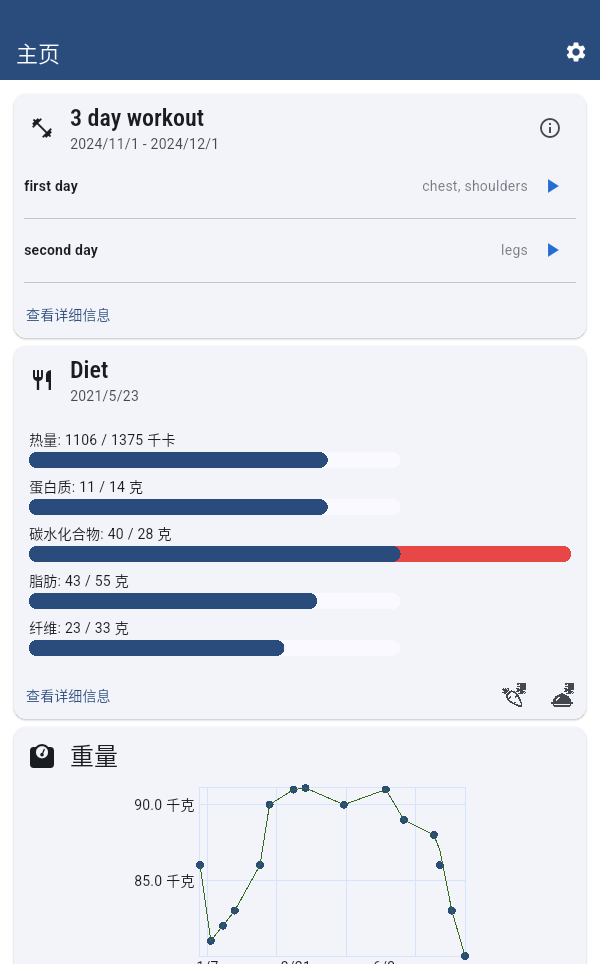The height and width of the screenshot is (964, 600).
Task: View detailed info for the workout card
Action: pyautogui.click(x=68, y=315)
